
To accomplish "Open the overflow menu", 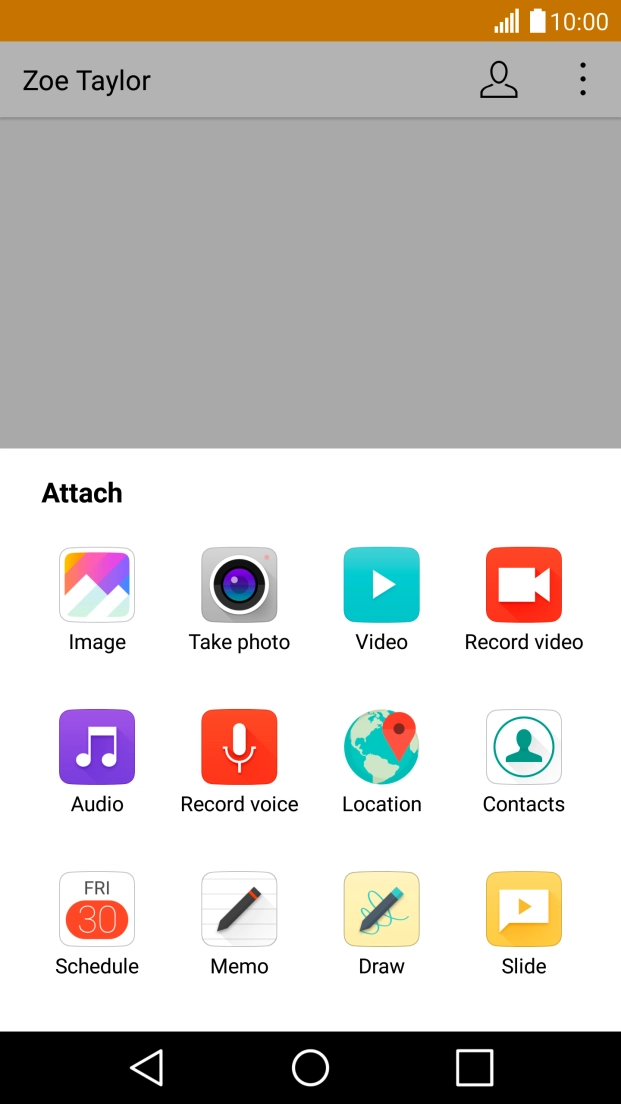I will click(x=582, y=80).
